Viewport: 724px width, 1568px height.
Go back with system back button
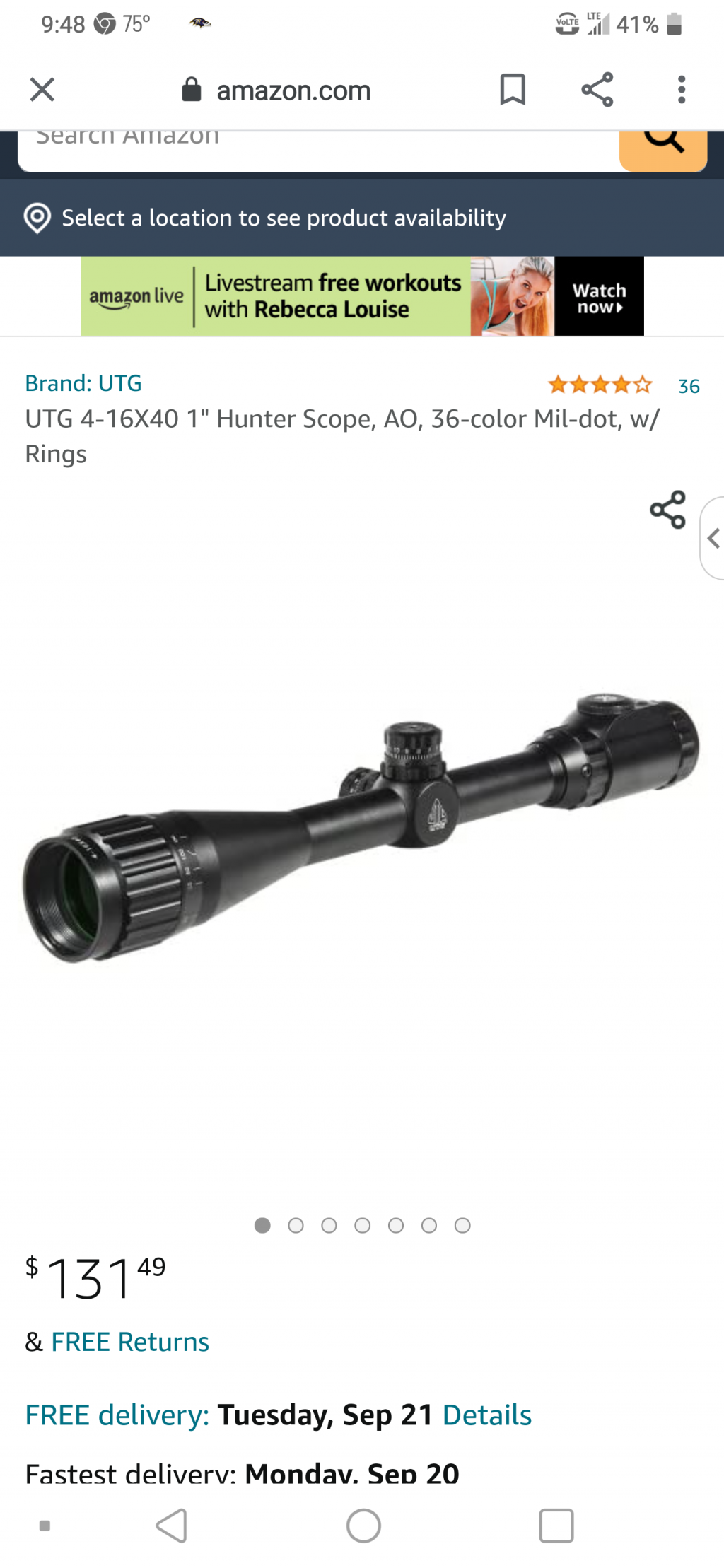172,1526
